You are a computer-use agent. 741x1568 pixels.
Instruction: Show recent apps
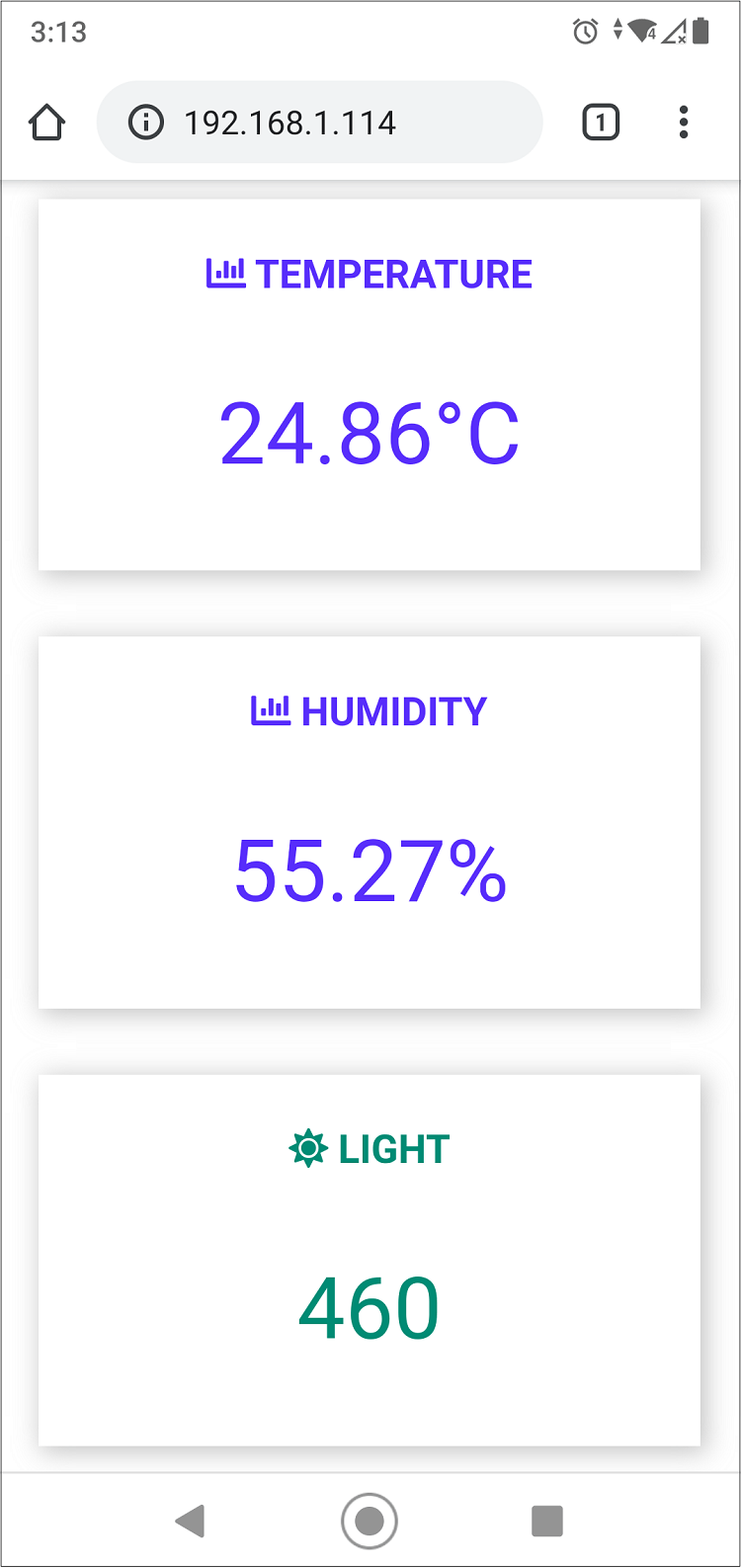546,1520
